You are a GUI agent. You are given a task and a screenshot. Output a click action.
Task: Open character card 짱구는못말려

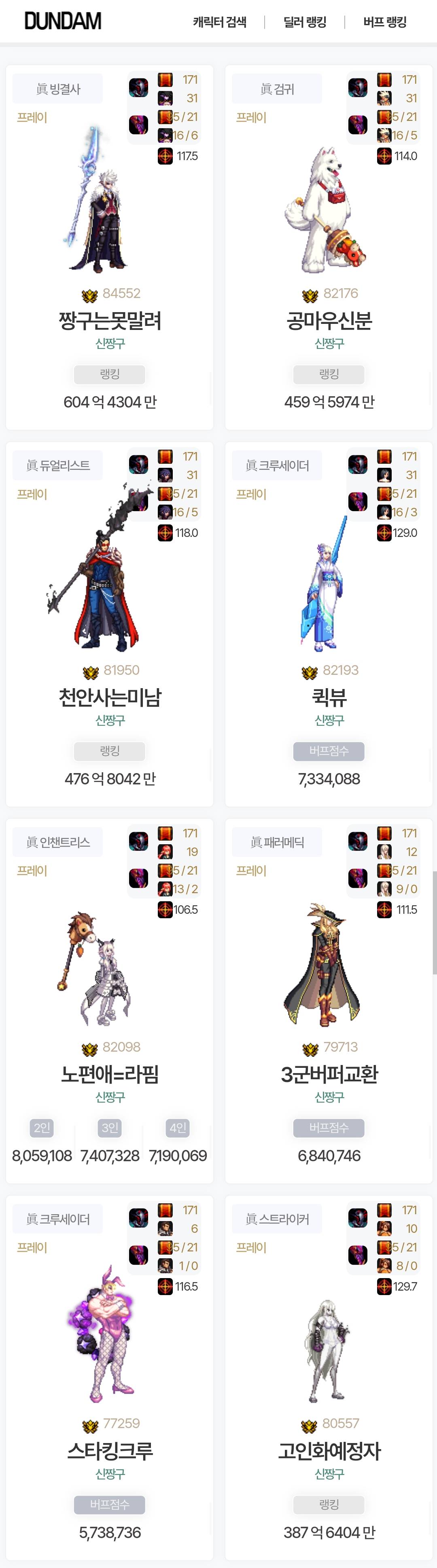tap(110, 321)
